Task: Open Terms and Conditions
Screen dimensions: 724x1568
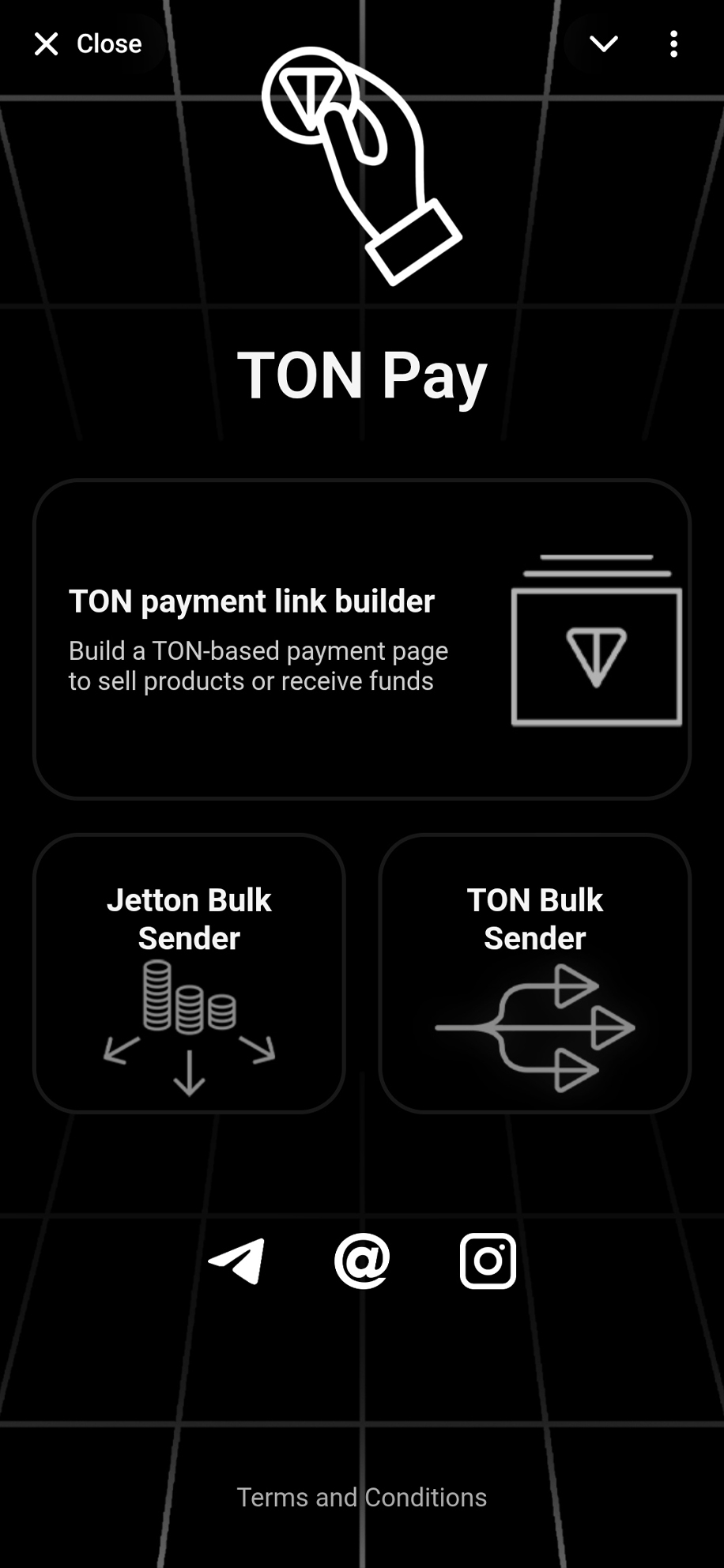Action: point(362,1497)
